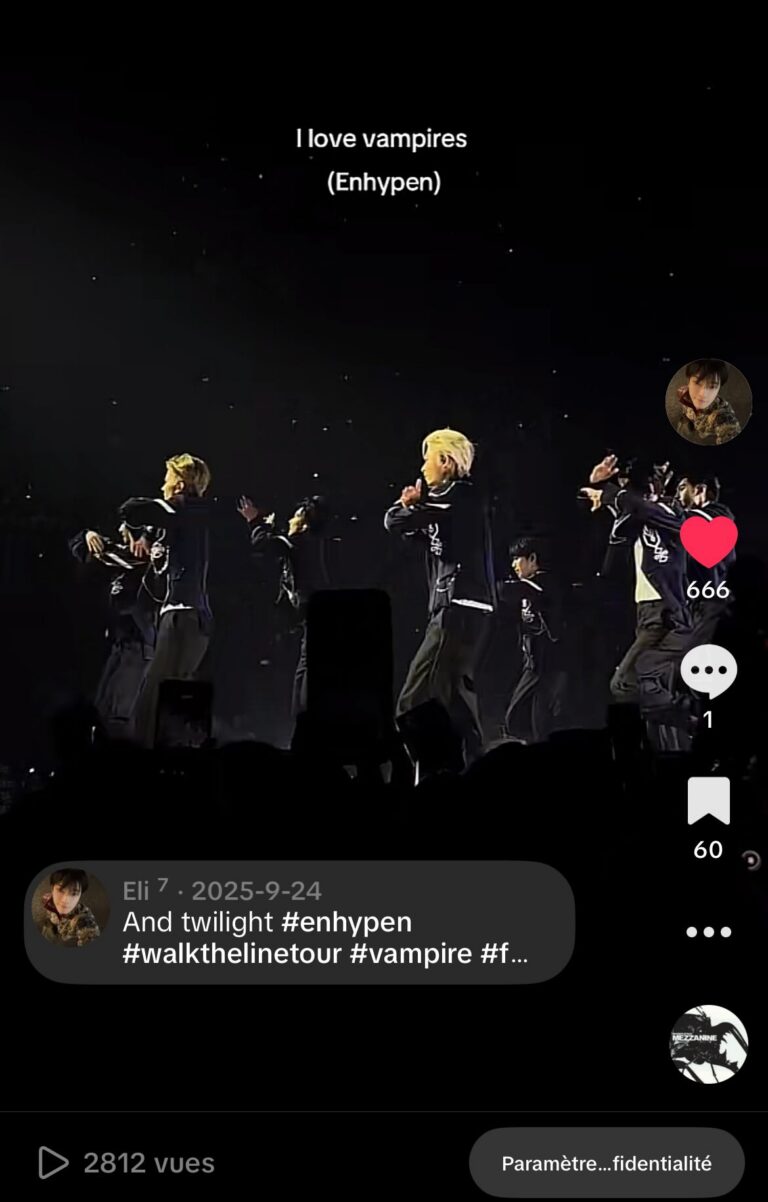This screenshot has width=768, height=1202.
Task: Open the #walkthelinetour hashtag
Action: coord(231,953)
